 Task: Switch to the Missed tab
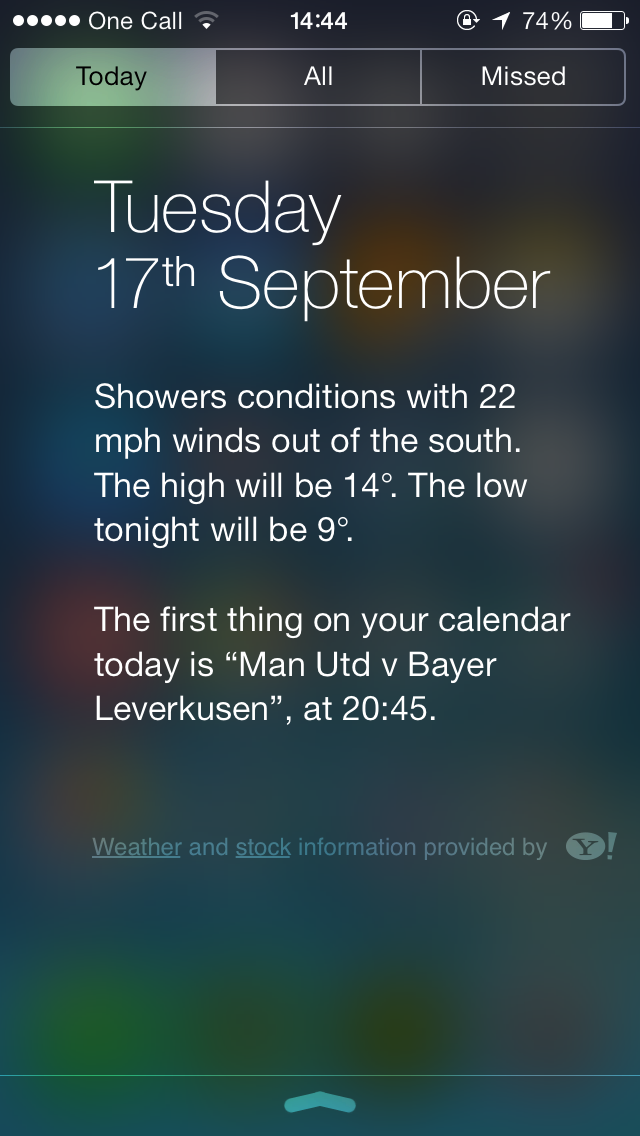point(523,77)
